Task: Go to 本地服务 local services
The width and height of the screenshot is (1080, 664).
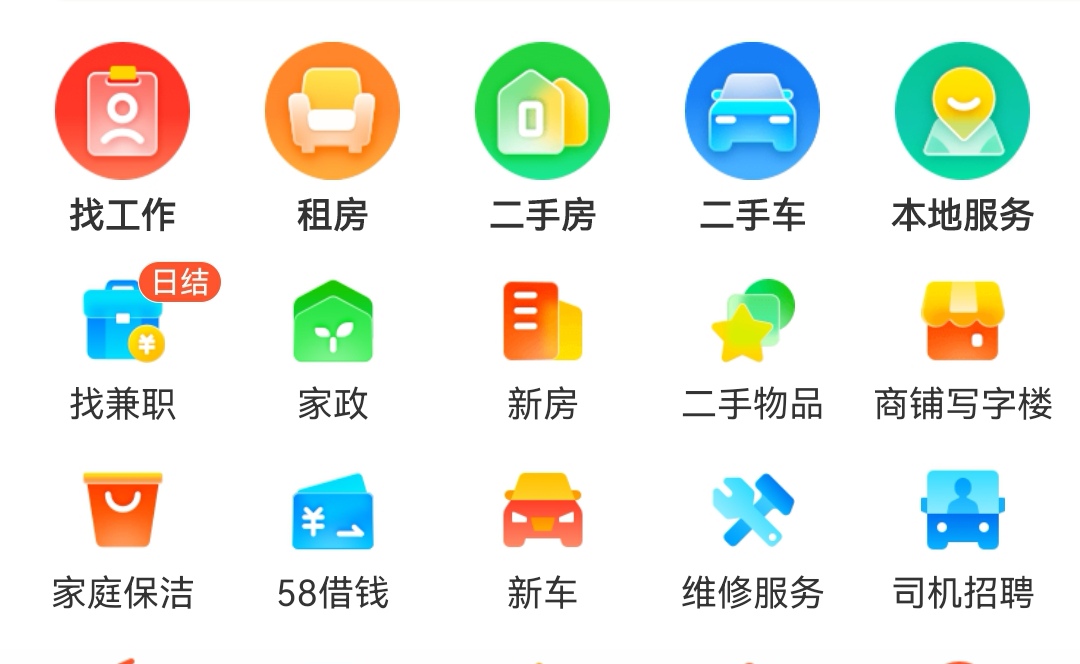Action: tap(962, 112)
